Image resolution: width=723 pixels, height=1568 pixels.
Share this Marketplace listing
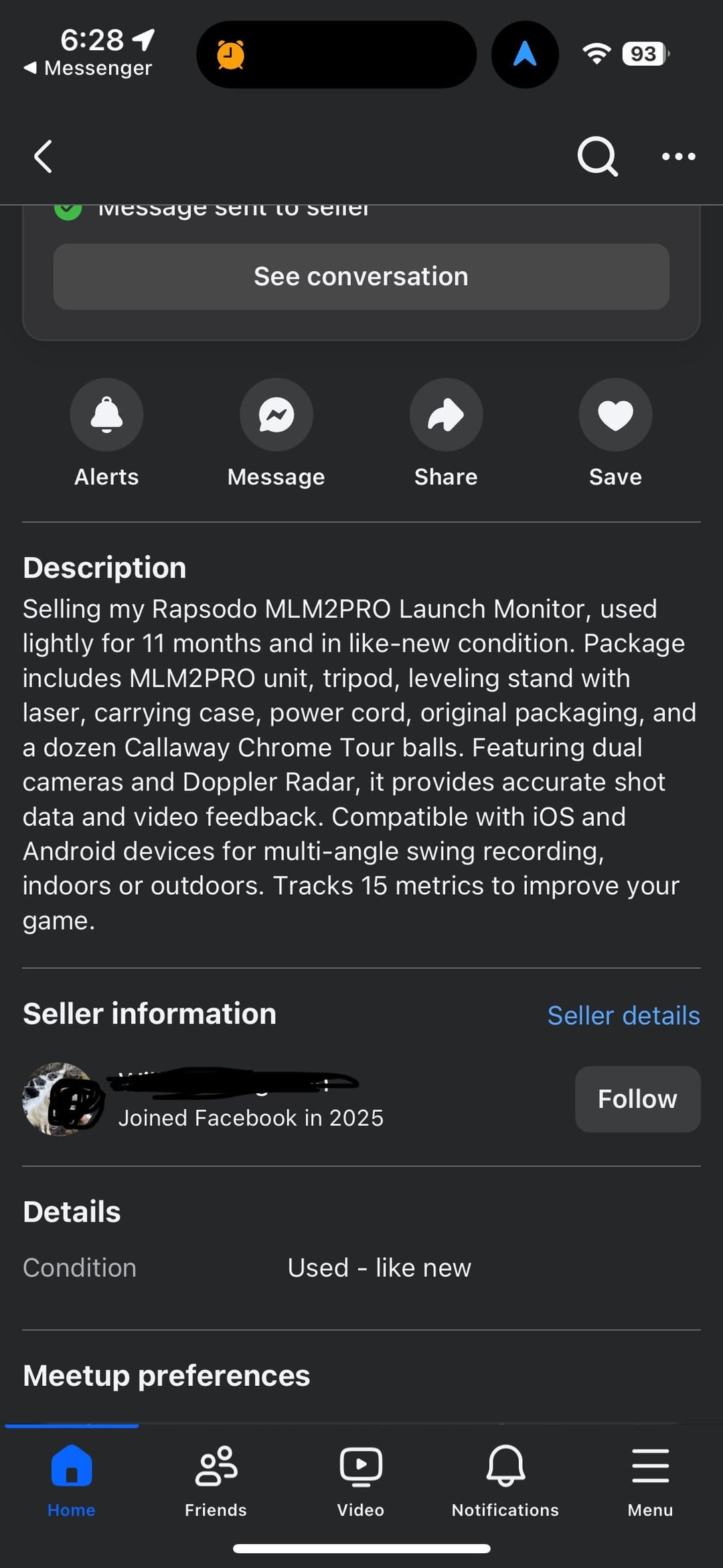coord(446,415)
